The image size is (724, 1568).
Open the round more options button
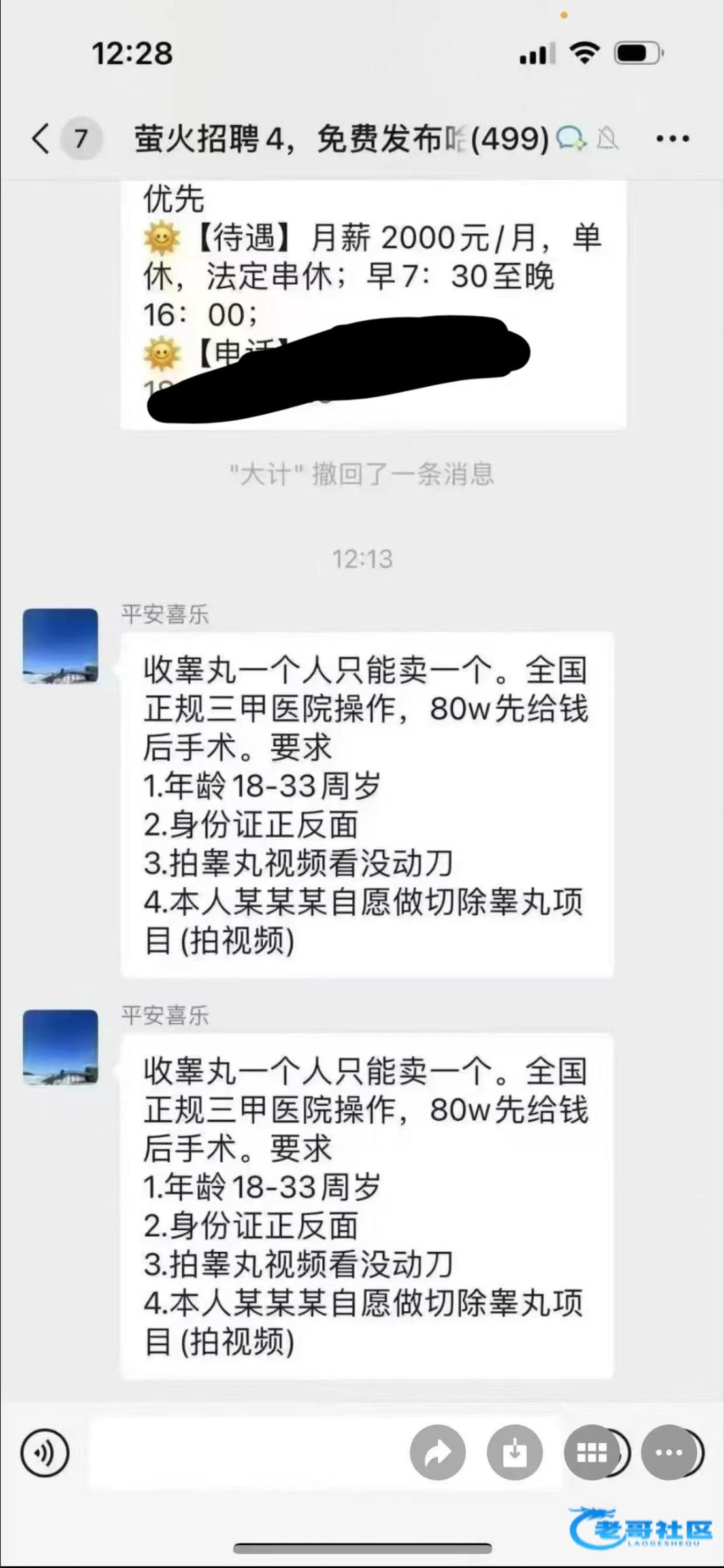669,1453
